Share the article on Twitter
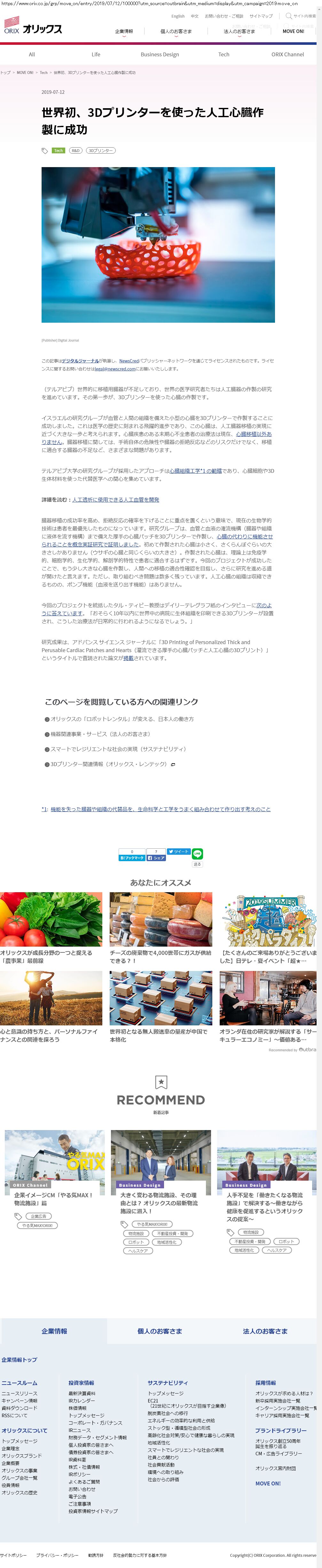Image resolution: width=322 pixels, height=1568 pixels. point(179,852)
